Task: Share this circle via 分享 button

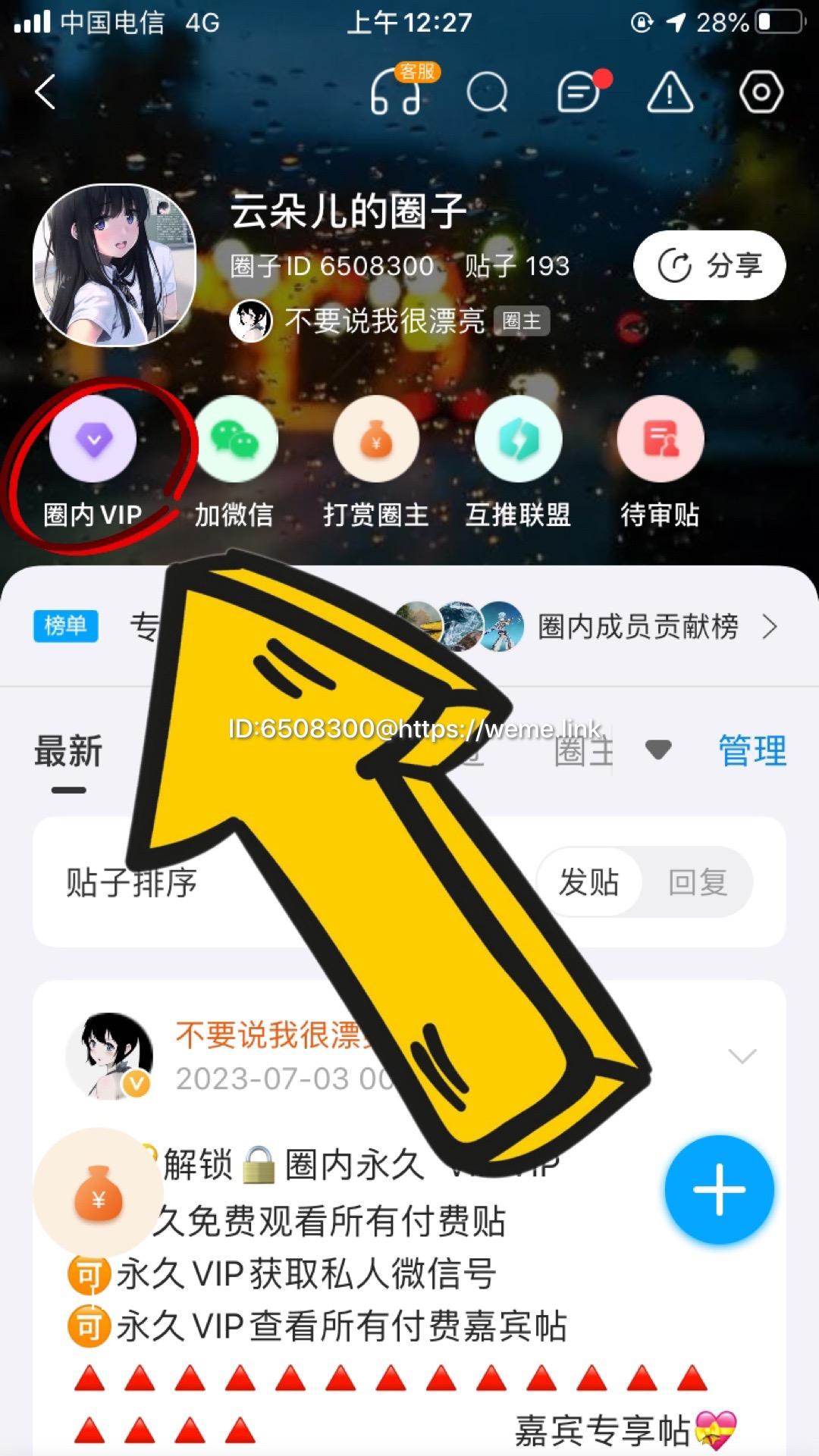Action: (709, 265)
